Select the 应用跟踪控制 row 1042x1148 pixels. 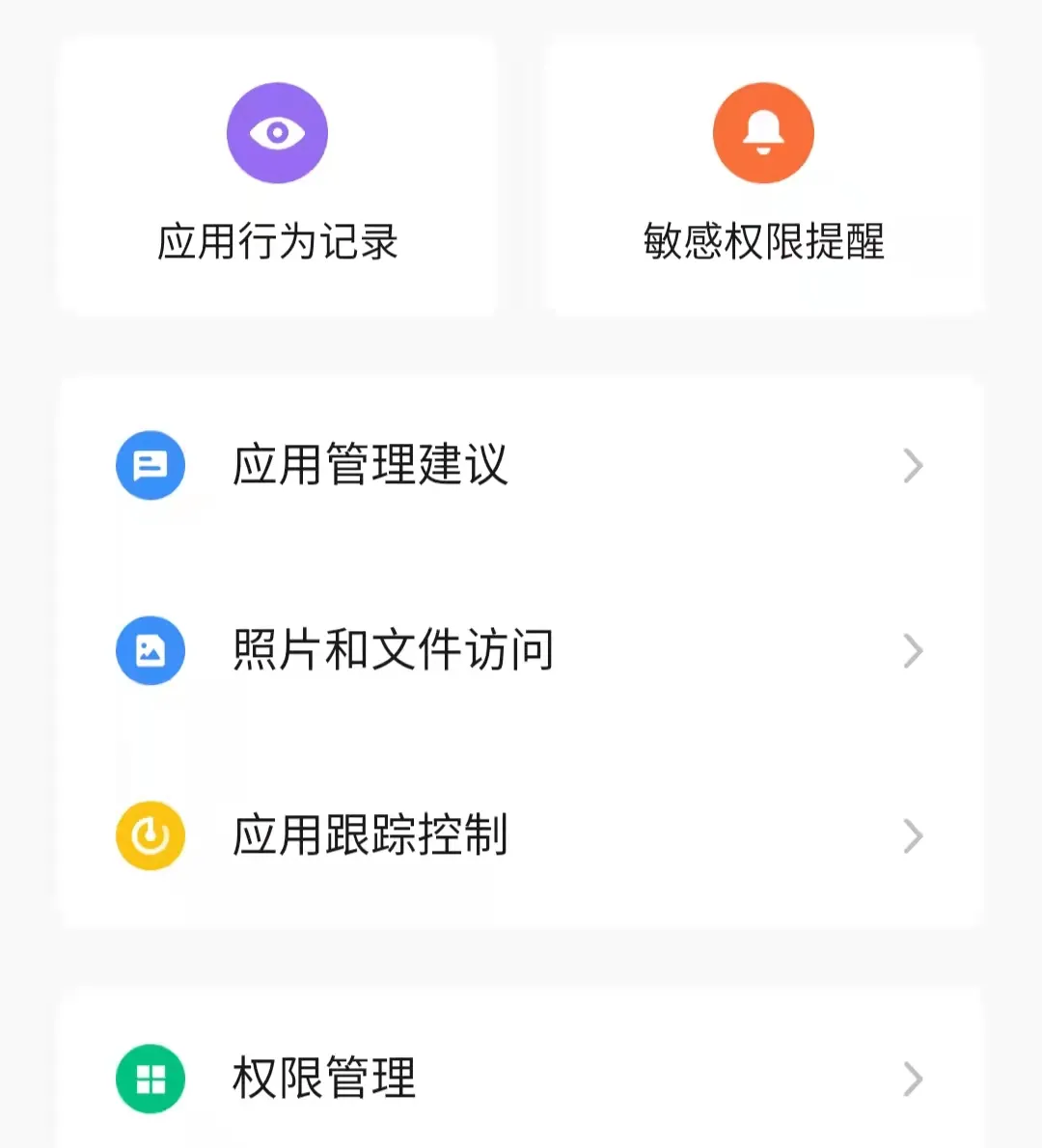click(521, 835)
